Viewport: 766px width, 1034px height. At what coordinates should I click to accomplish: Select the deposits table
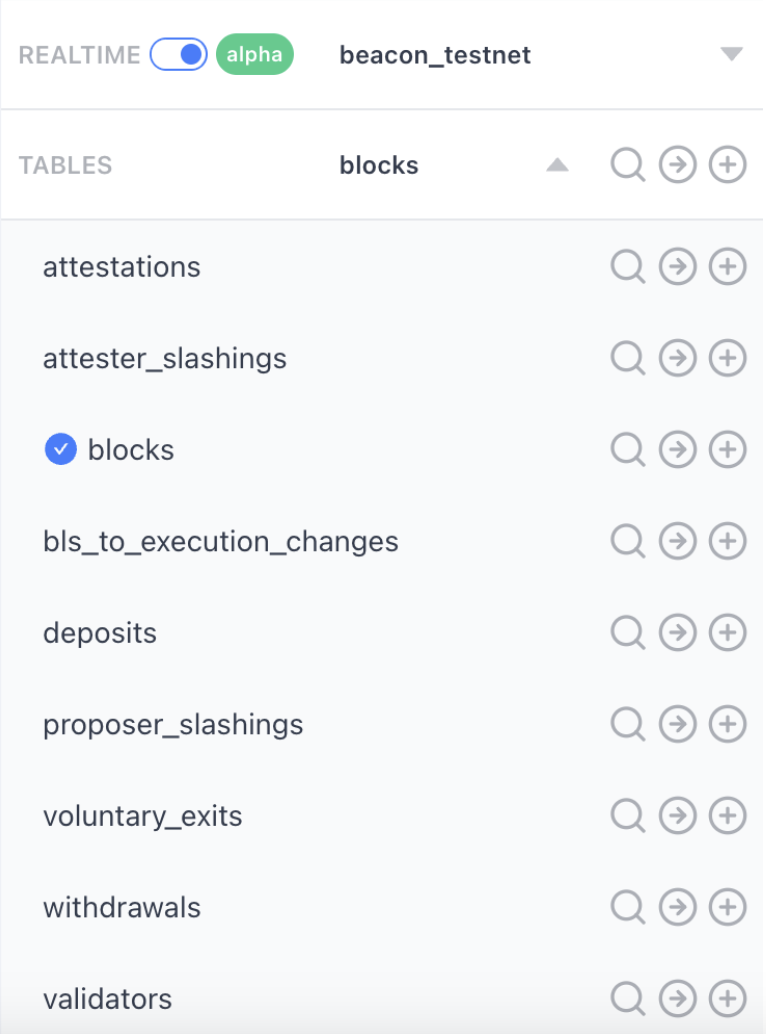(100, 633)
